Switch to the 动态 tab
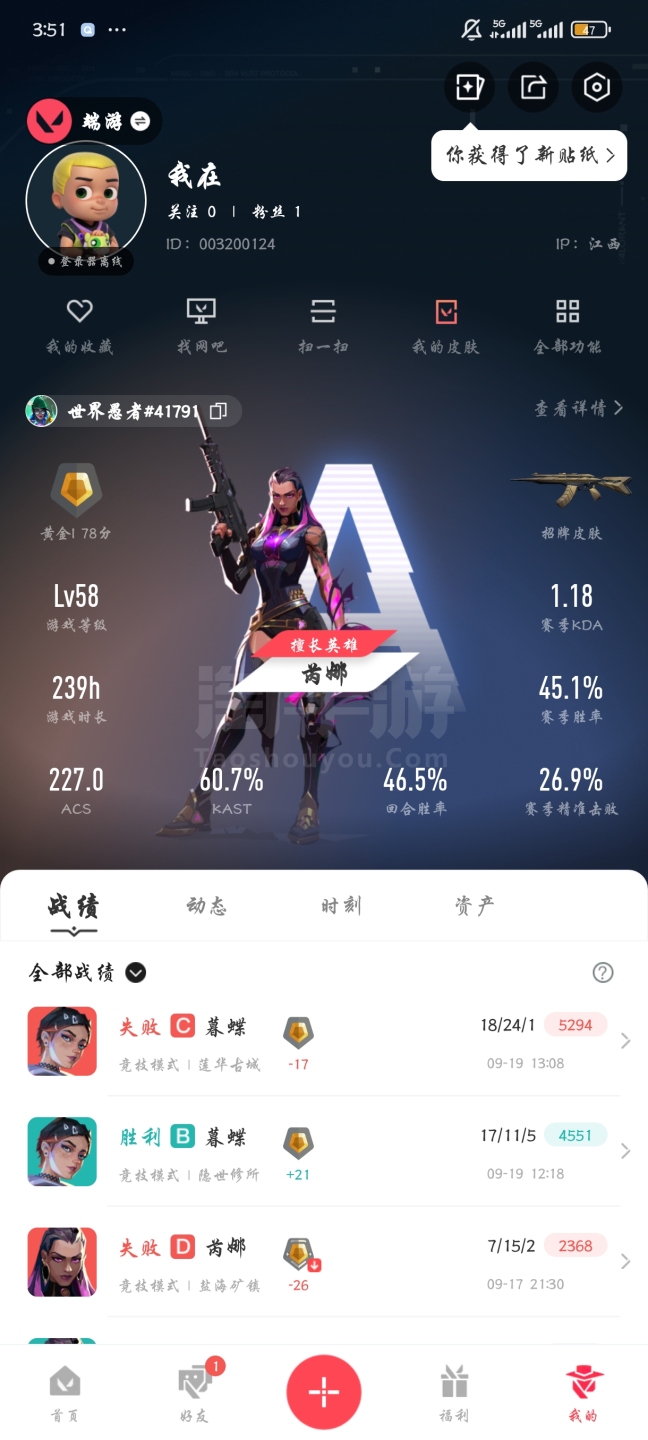The height and width of the screenshot is (1440, 648). 207,905
